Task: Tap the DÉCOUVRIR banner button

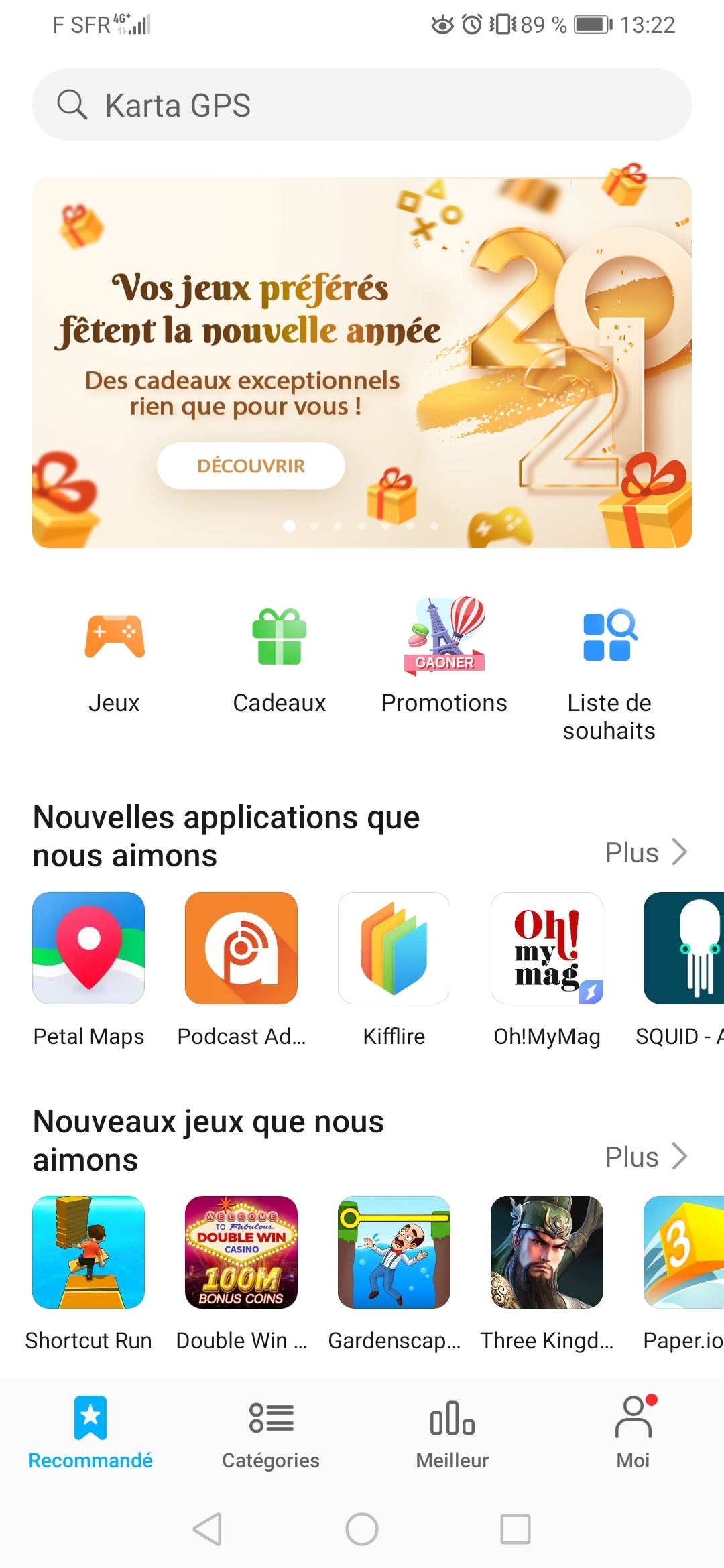Action: tap(251, 466)
